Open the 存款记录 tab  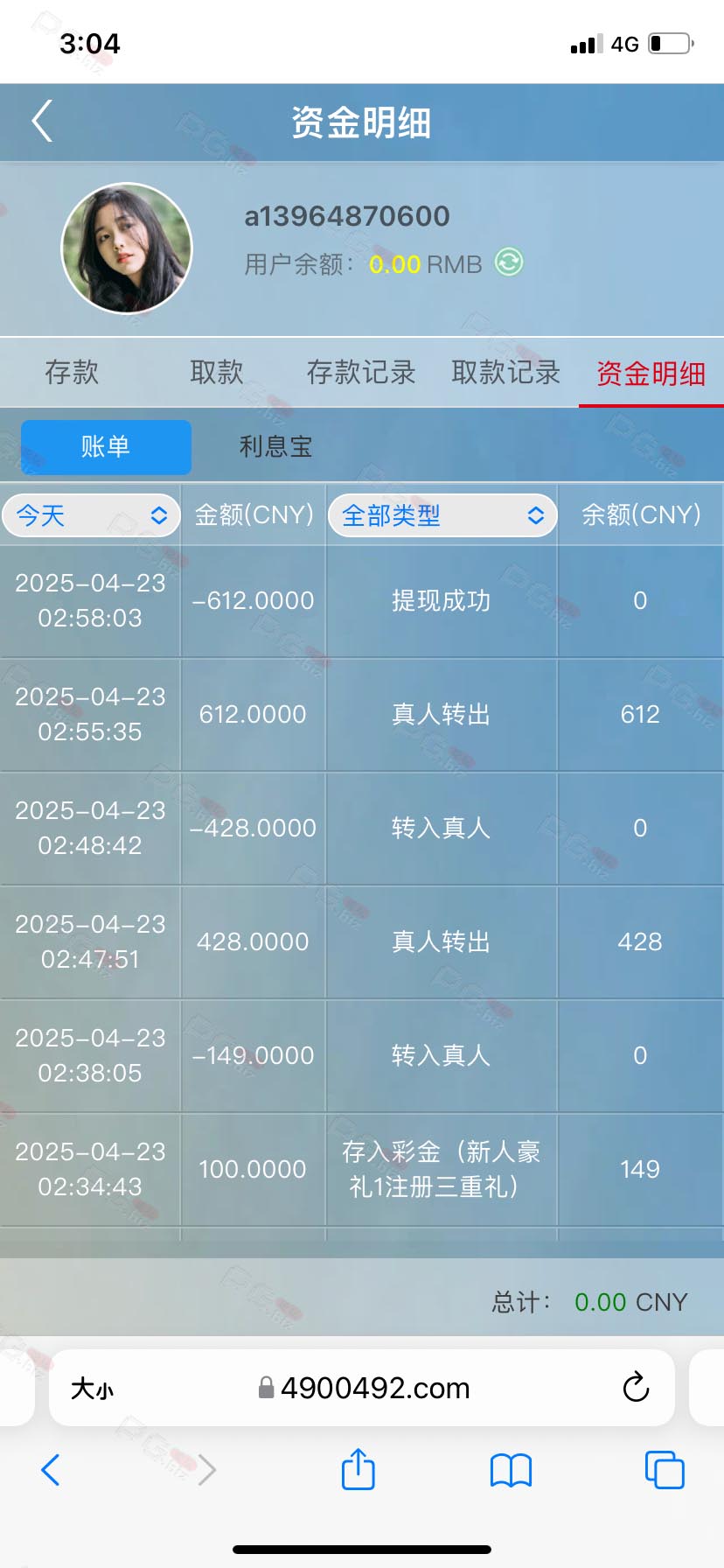click(361, 373)
